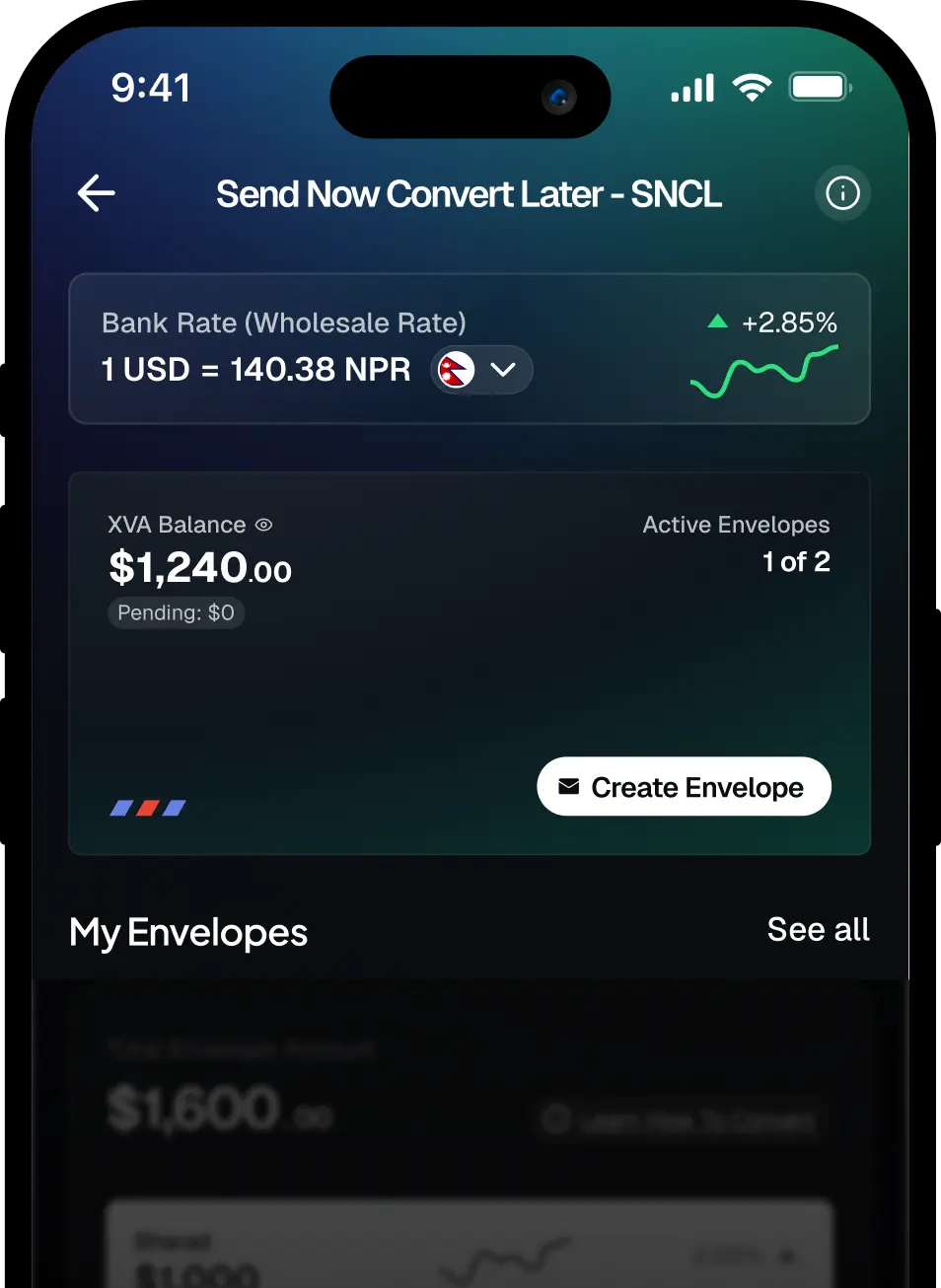
Task: Toggle XVA Balance visibility with eye icon
Action: point(262,525)
